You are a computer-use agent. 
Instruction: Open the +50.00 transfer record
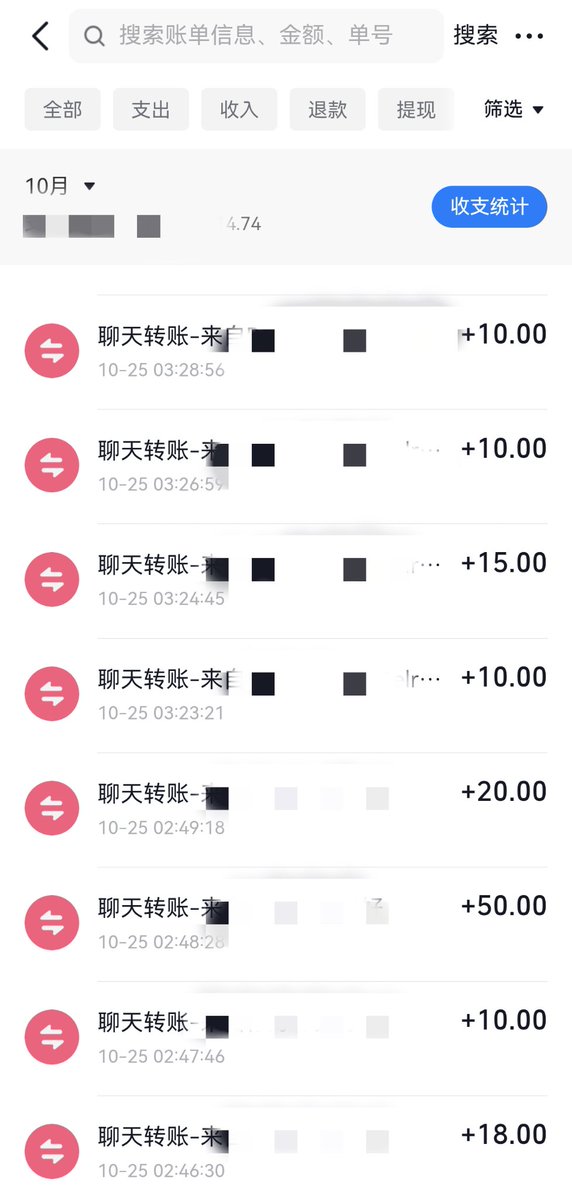pos(286,924)
